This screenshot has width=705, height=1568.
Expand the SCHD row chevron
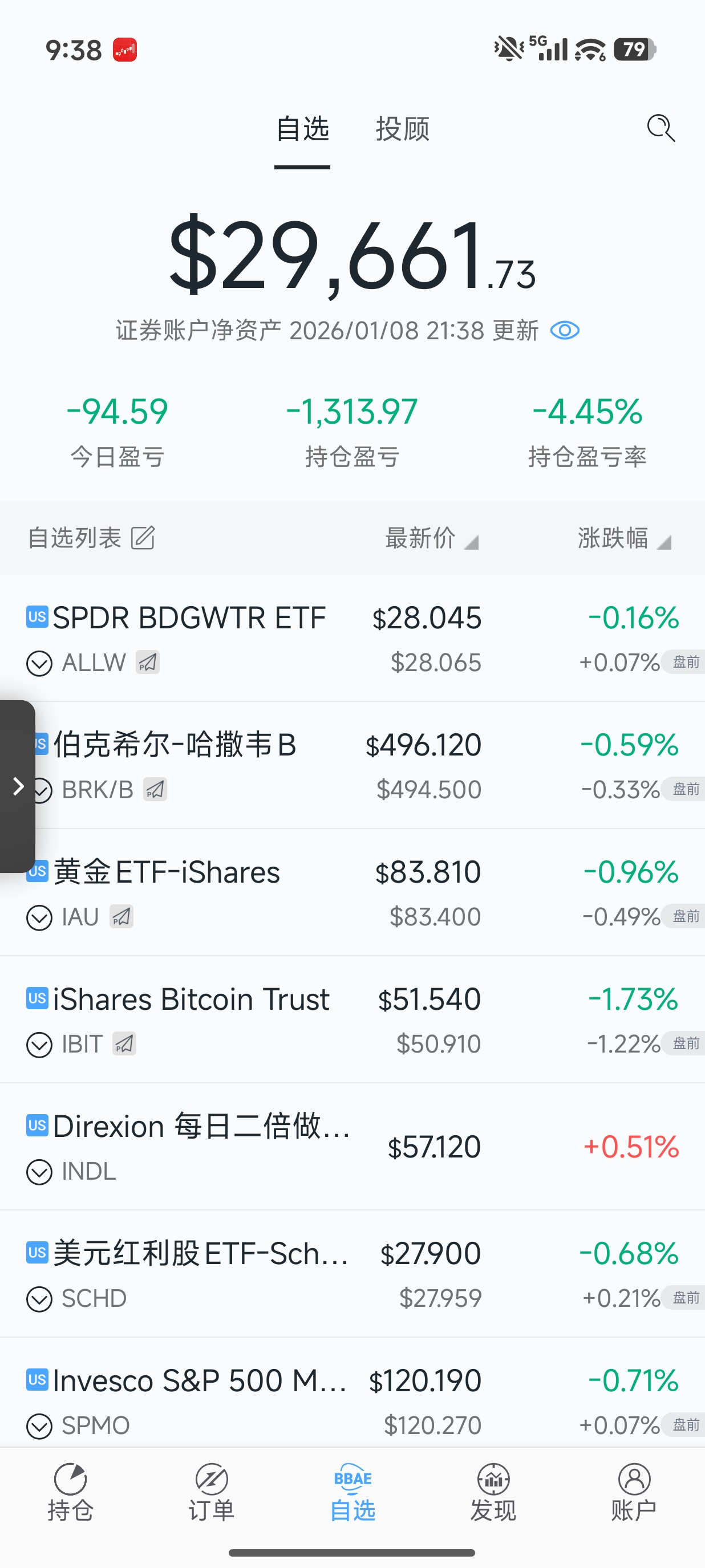[x=39, y=1299]
